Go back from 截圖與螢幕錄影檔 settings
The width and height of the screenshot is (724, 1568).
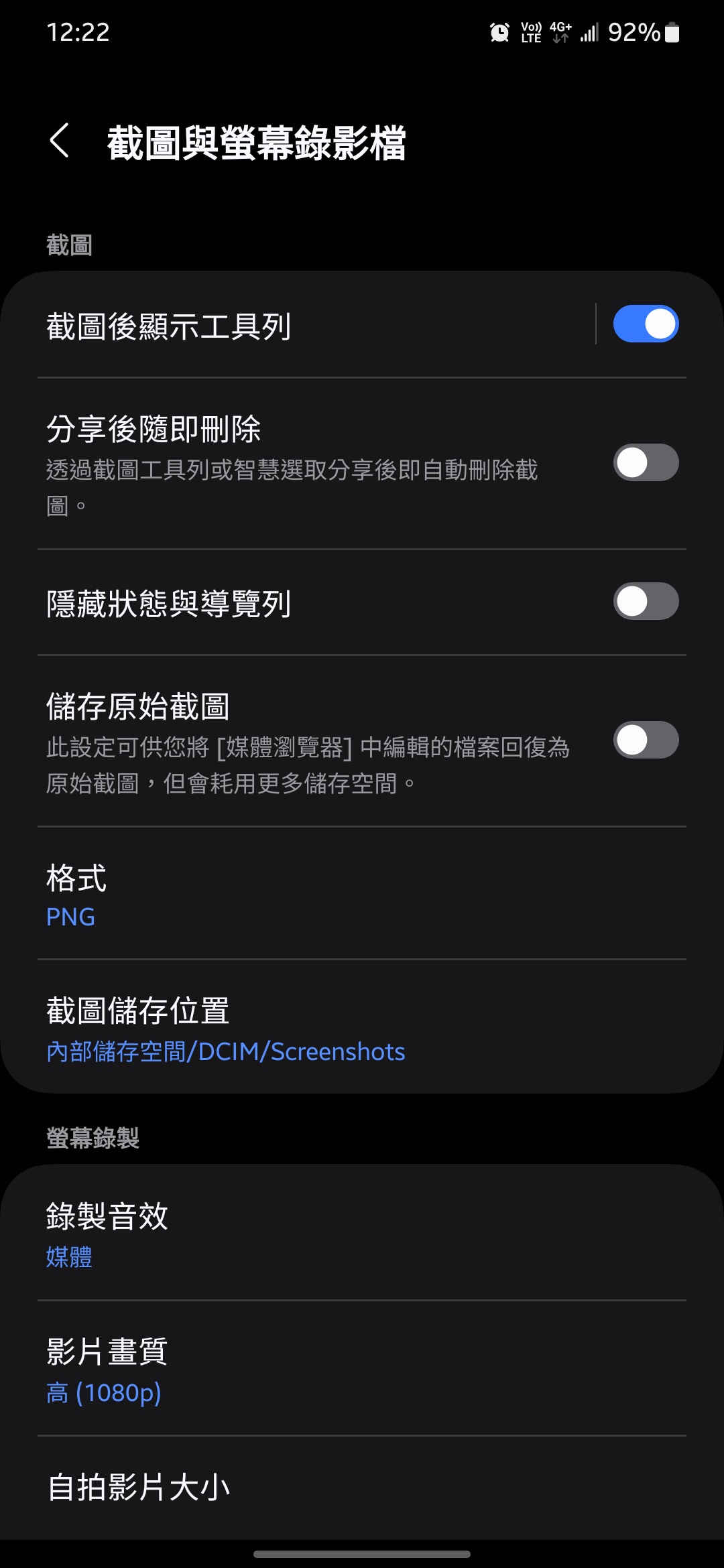pyautogui.click(x=60, y=141)
